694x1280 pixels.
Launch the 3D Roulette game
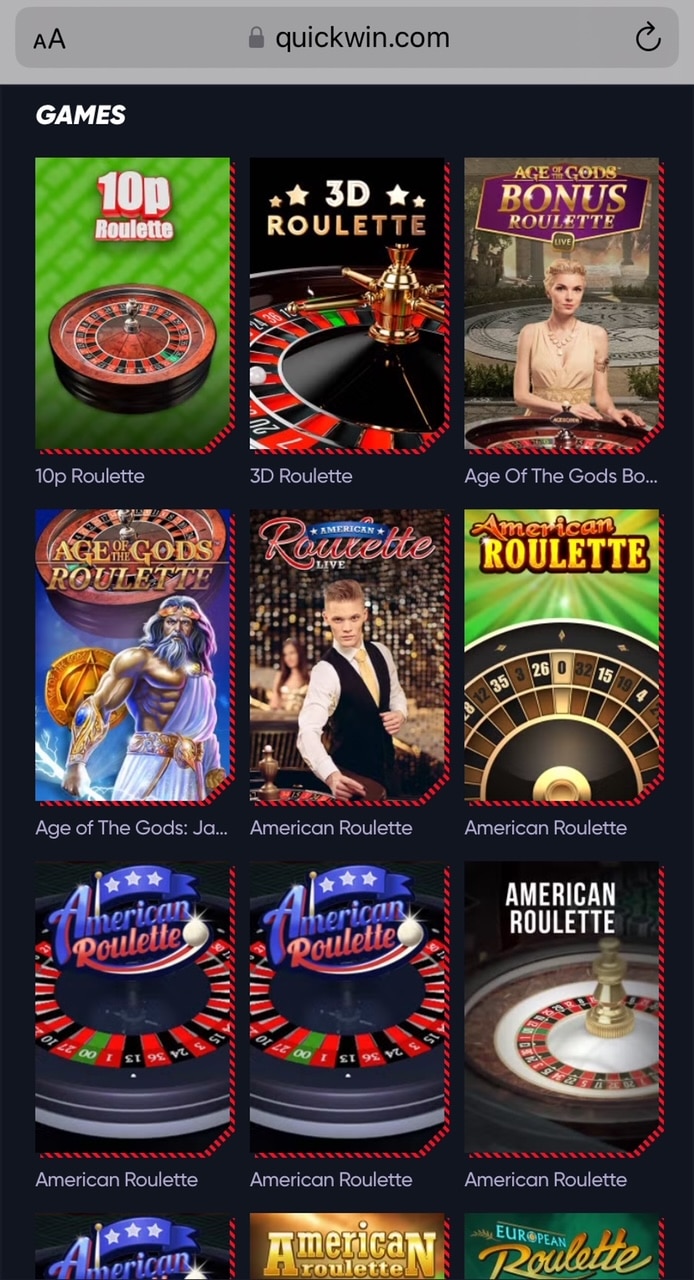(x=347, y=304)
